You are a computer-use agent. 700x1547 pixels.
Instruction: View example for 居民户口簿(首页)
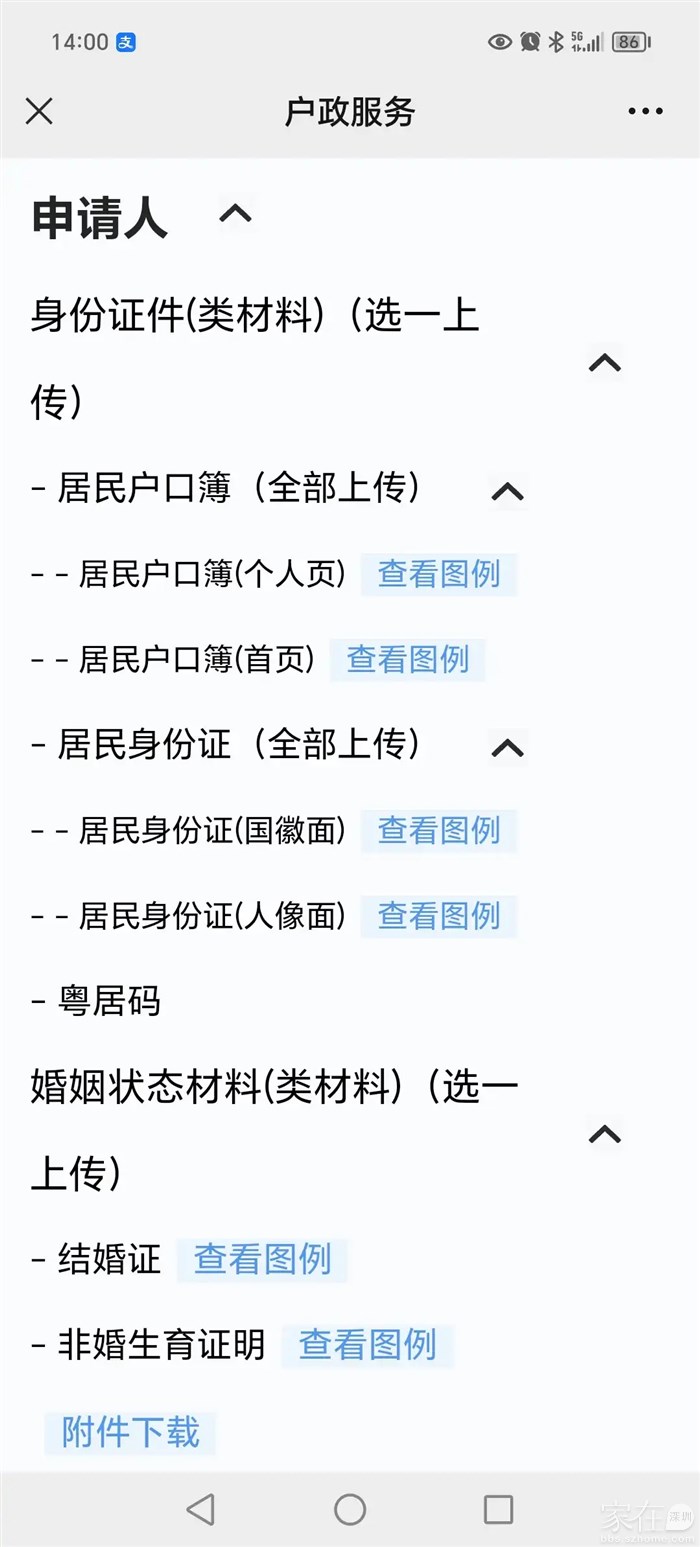coord(407,660)
